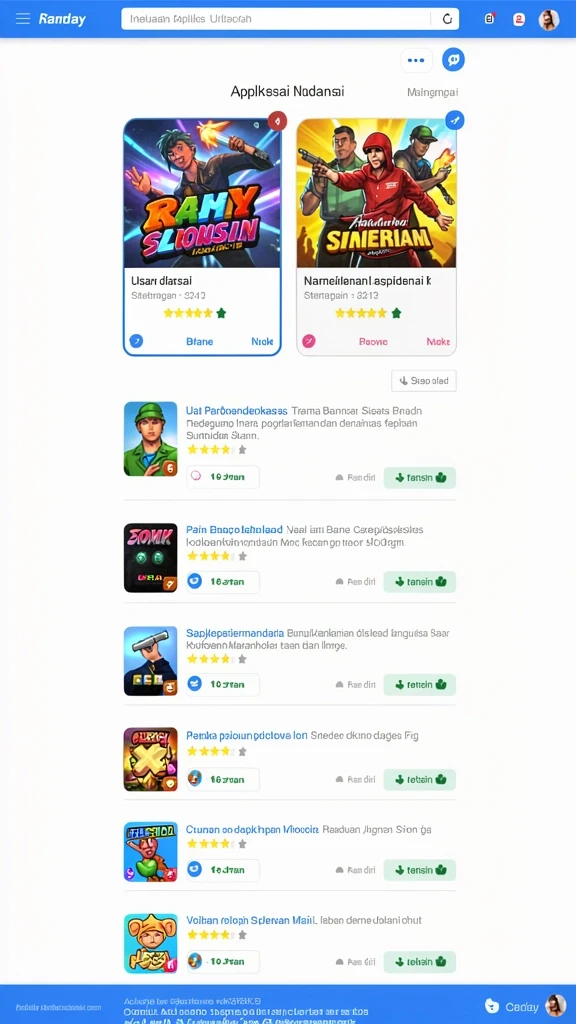Viewport: 576px width, 1024px height.
Task: Open the Nameitlenan featured game card
Action: click(376, 237)
